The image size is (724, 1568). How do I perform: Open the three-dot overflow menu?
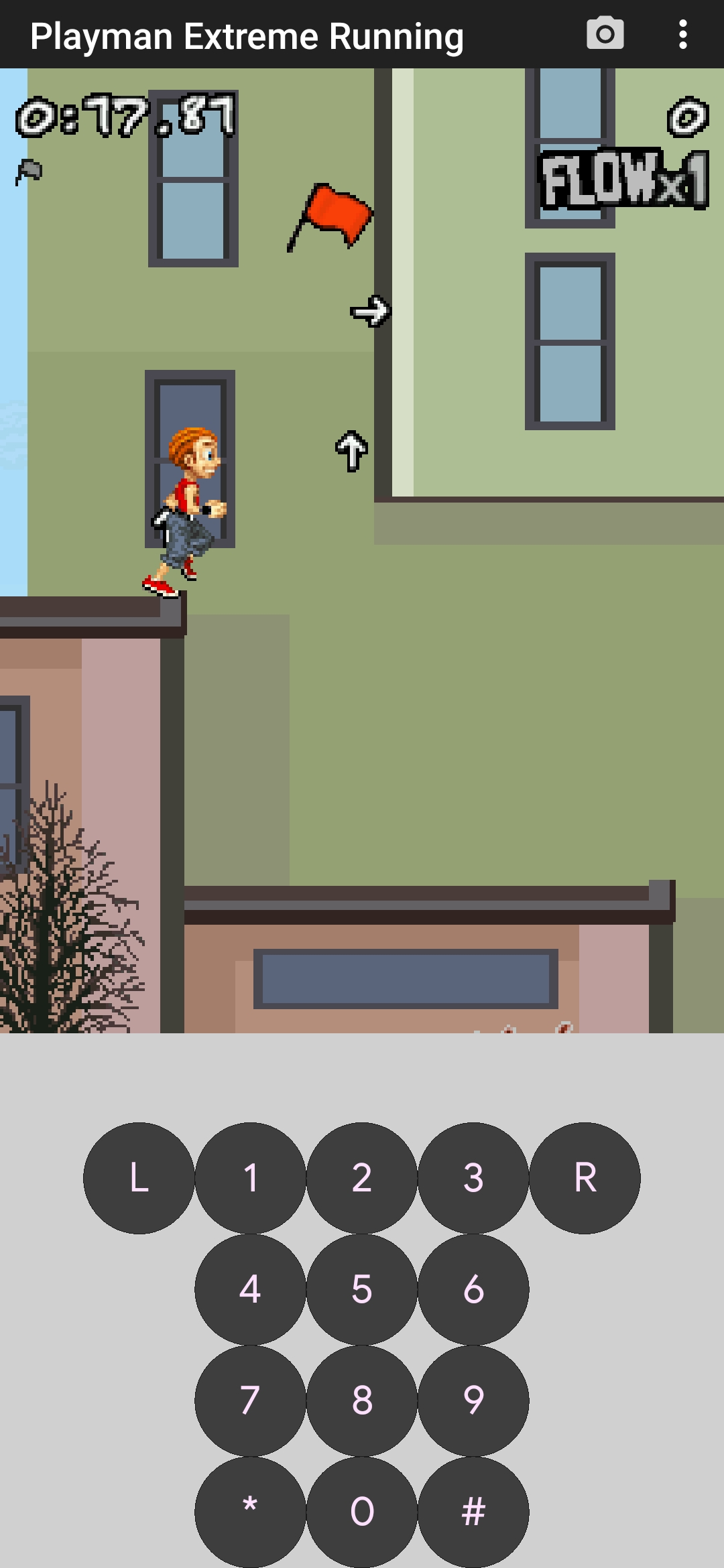682,34
